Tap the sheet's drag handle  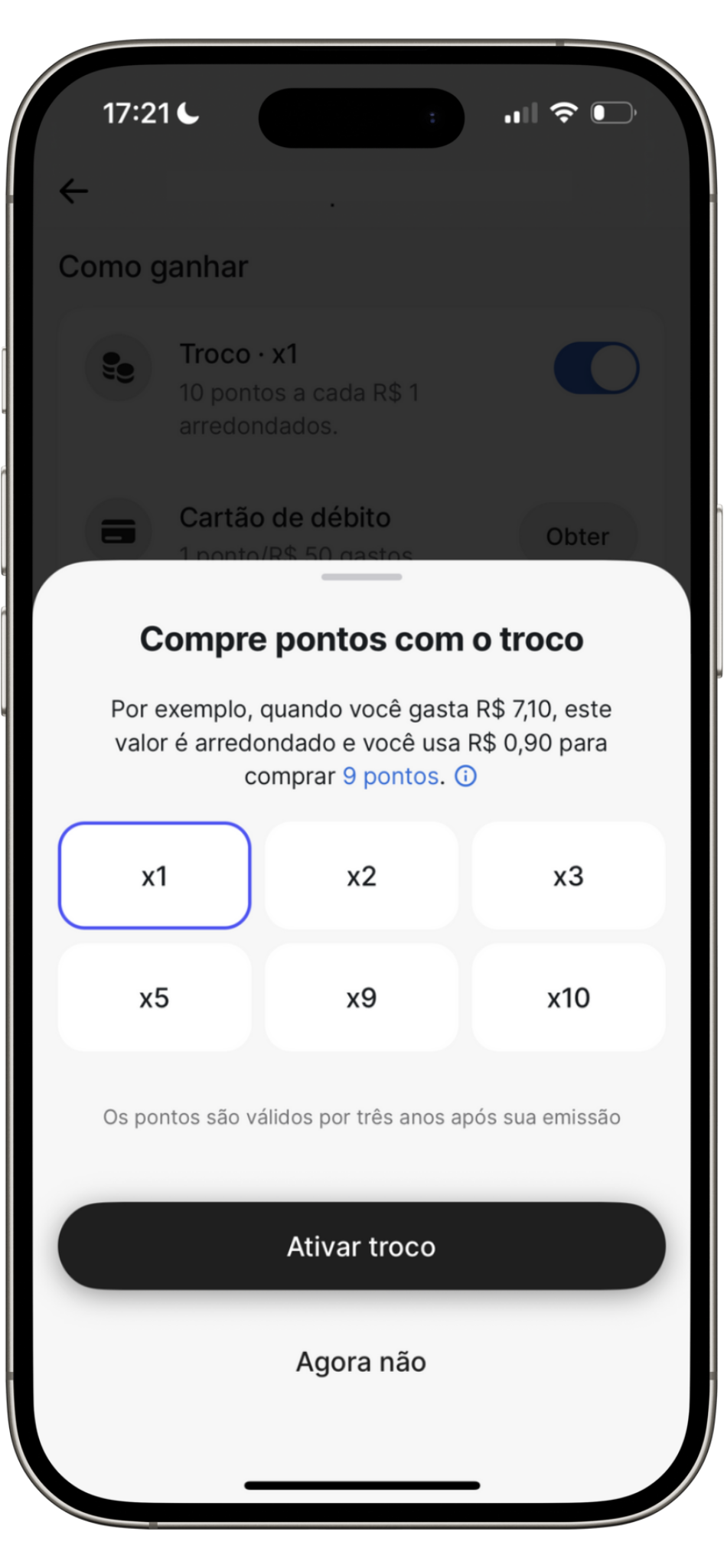[361, 577]
